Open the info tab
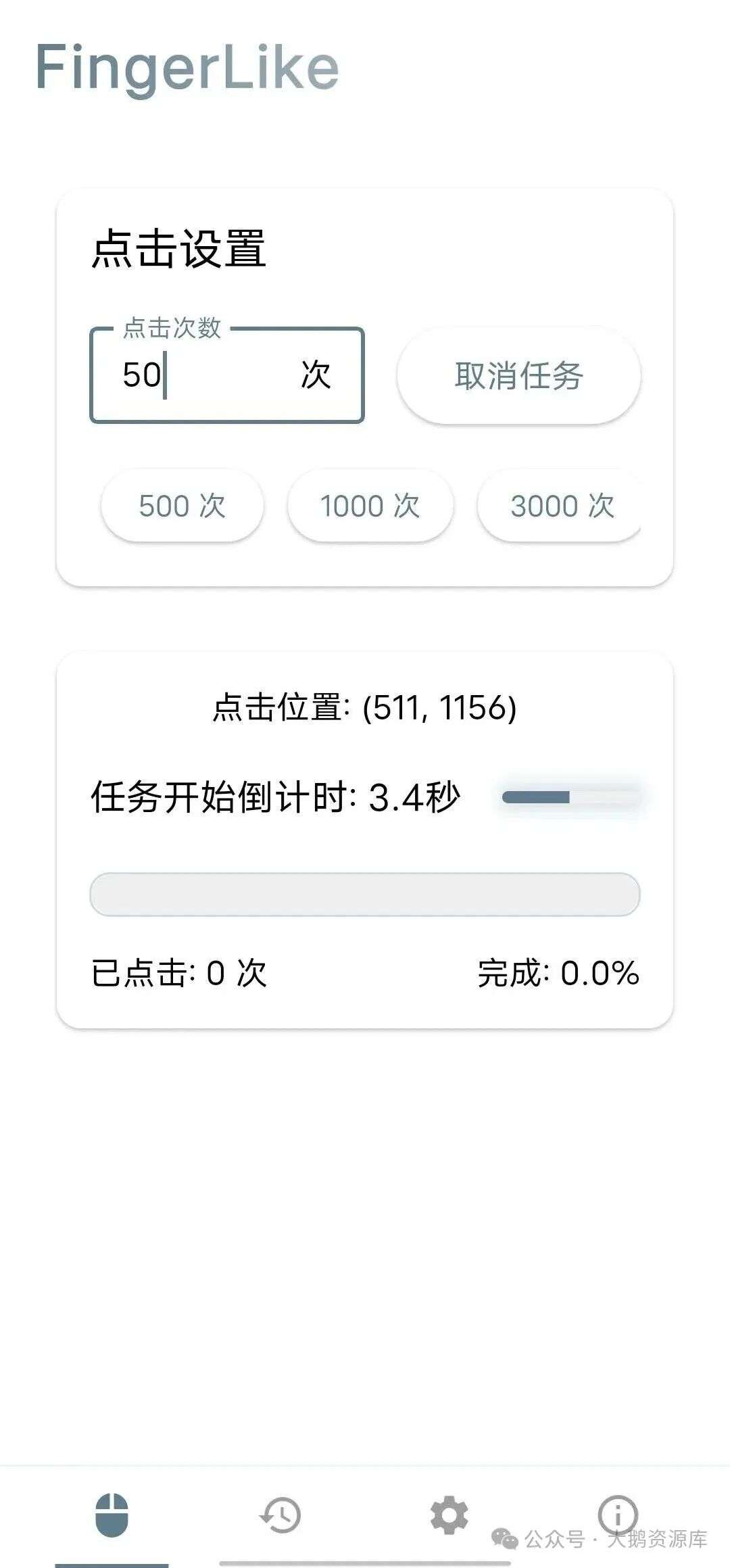This screenshot has height=1568, width=730. [x=618, y=1515]
